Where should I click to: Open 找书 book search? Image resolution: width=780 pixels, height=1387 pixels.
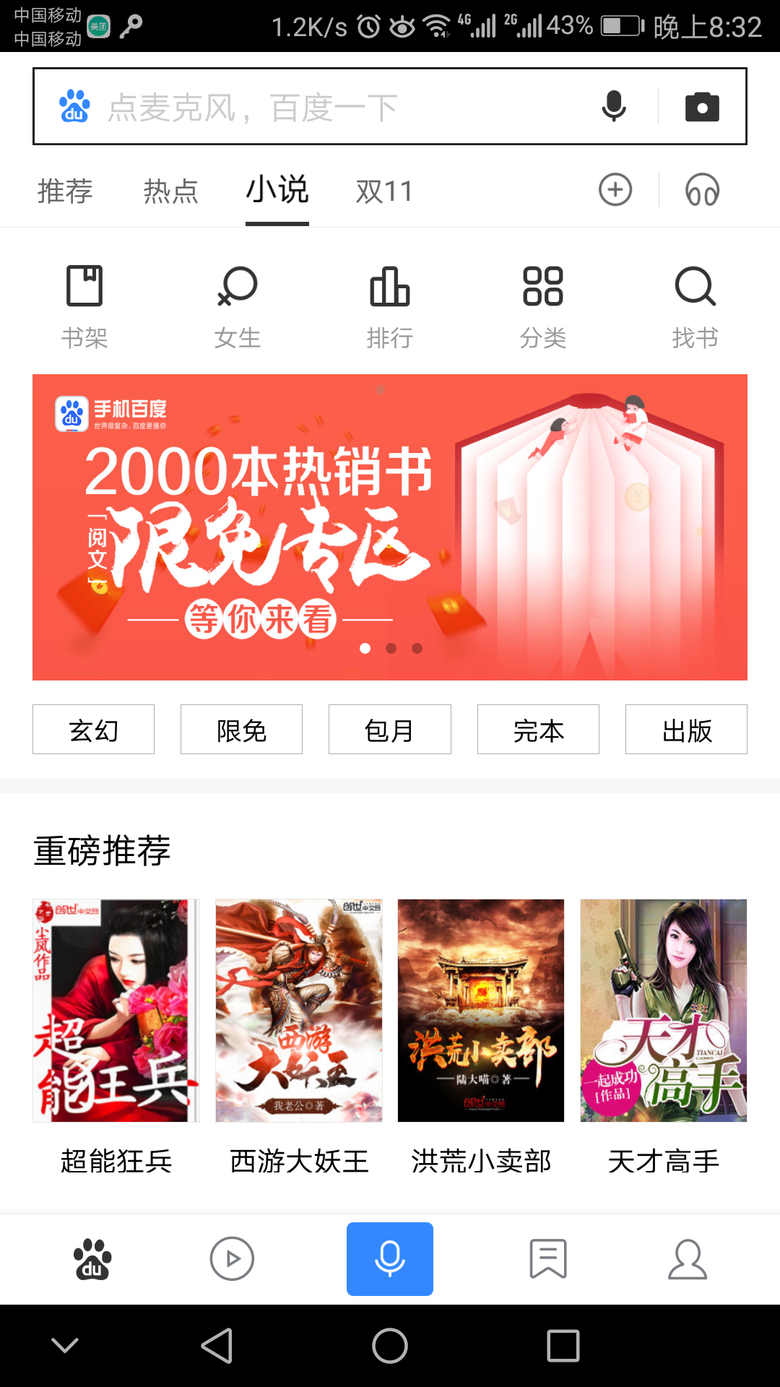(695, 307)
